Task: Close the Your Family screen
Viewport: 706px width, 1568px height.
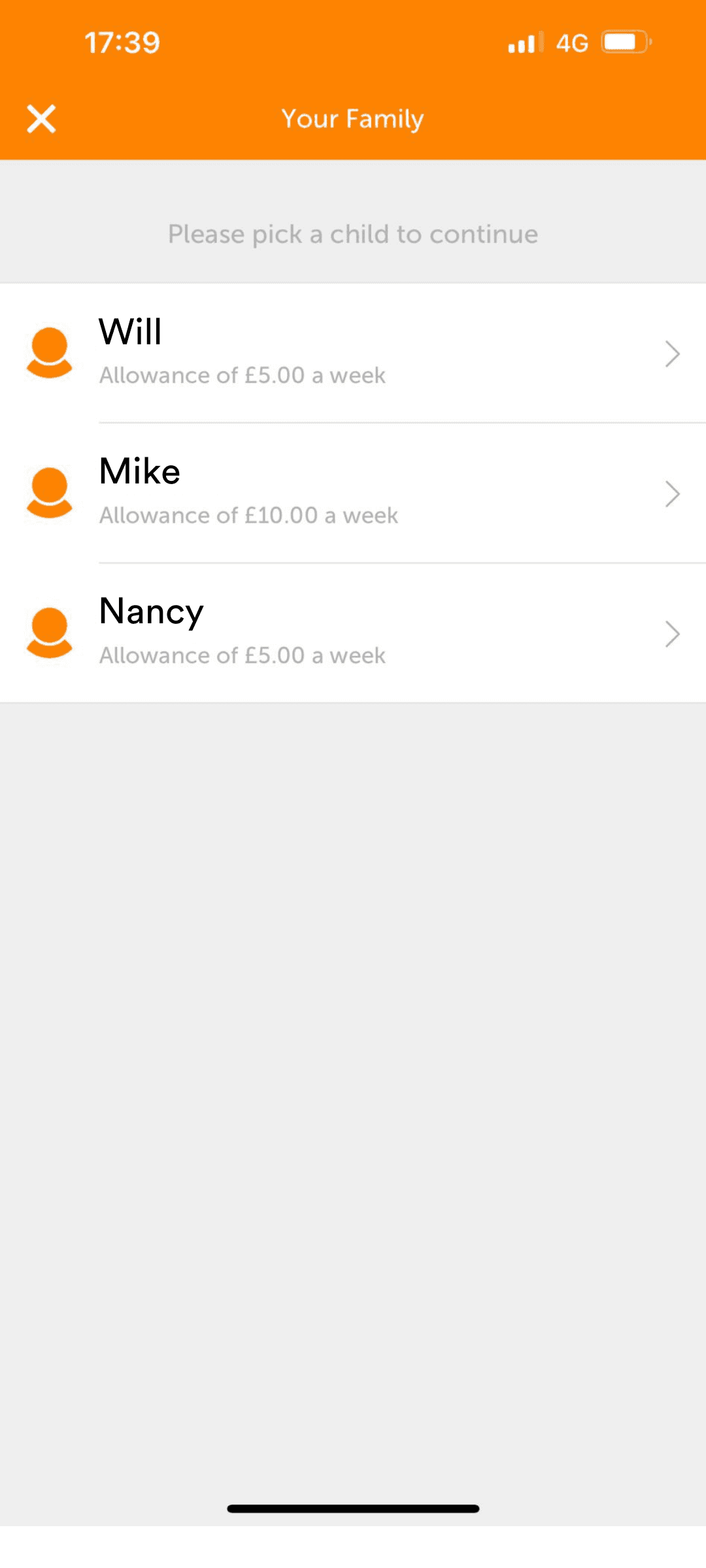Action: click(x=41, y=119)
